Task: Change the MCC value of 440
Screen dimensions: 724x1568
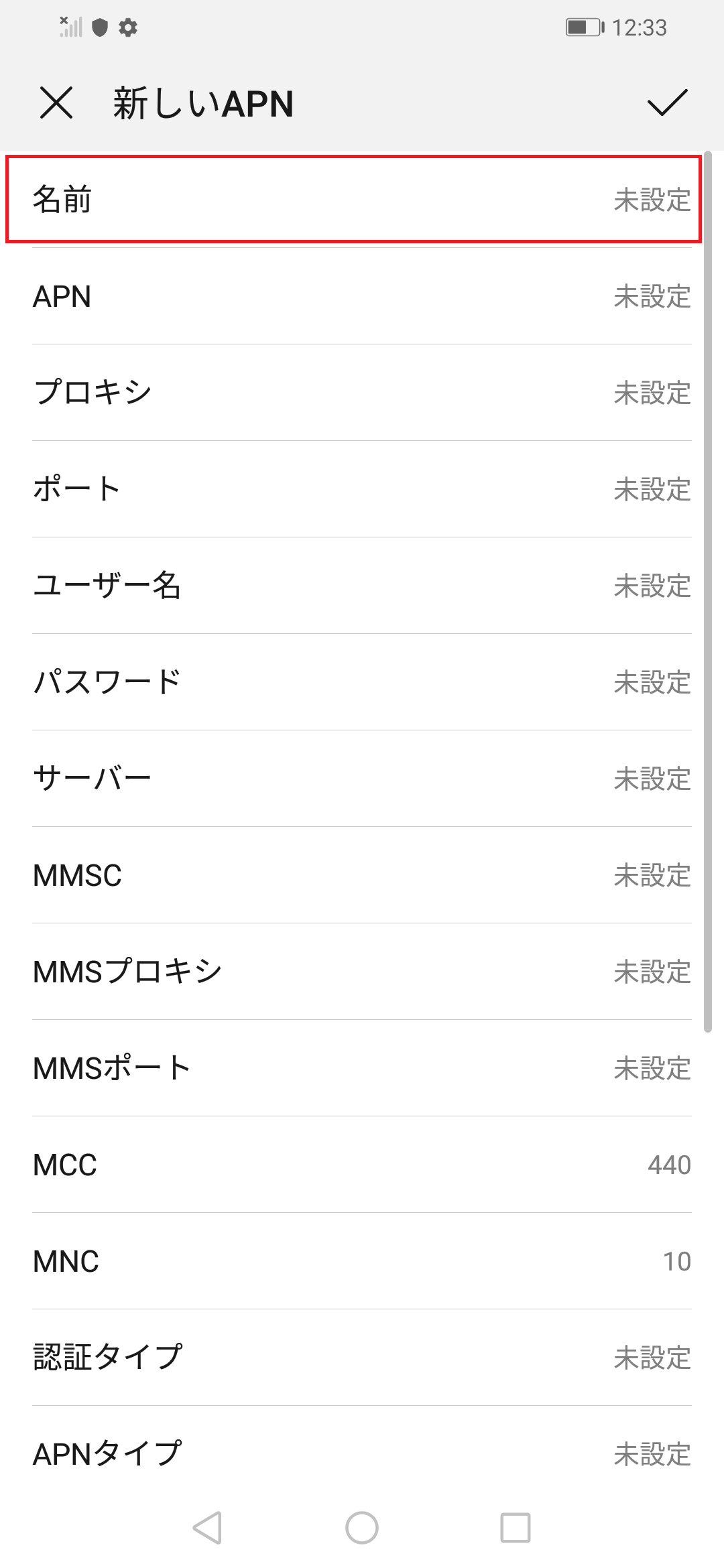Action: click(x=362, y=1164)
